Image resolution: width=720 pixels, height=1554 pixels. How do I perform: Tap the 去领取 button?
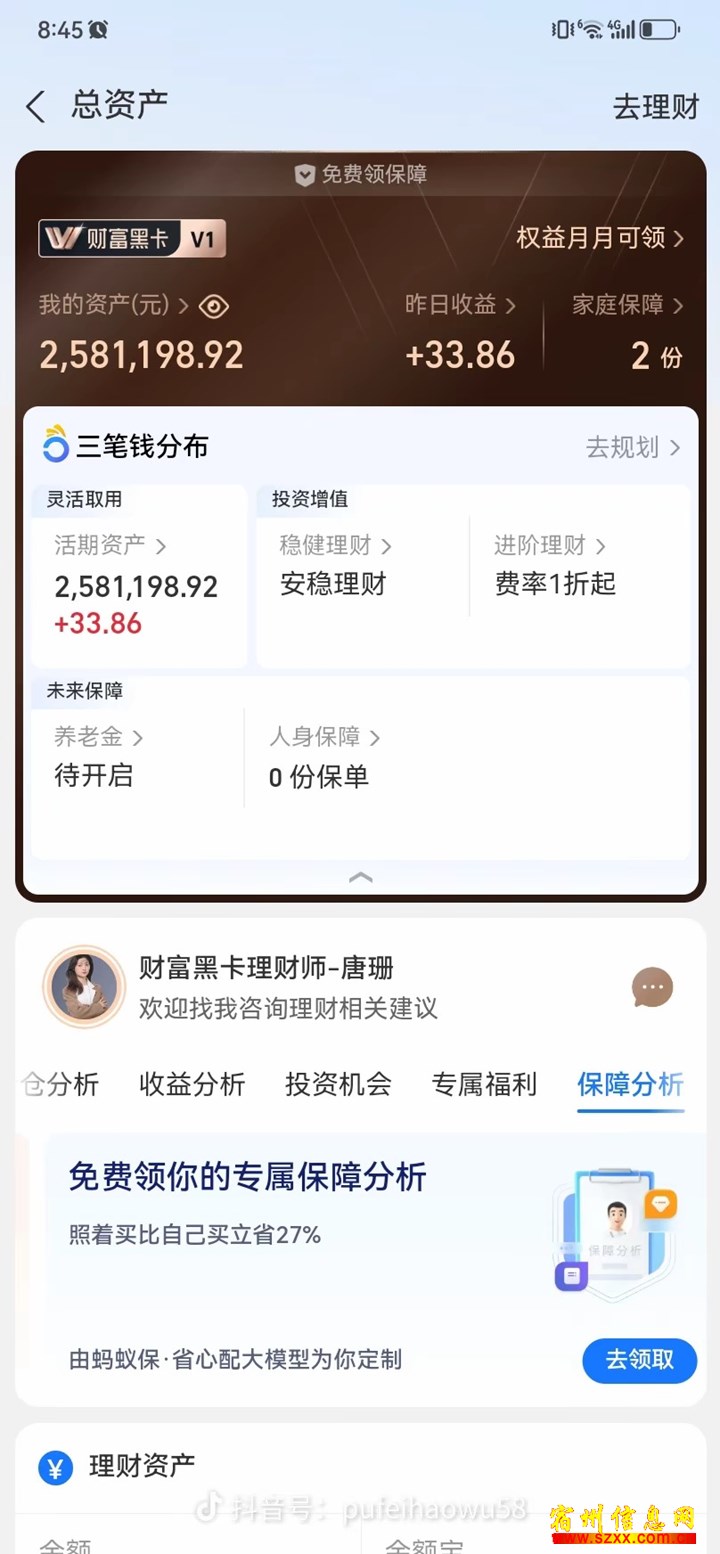(x=639, y=1360)
